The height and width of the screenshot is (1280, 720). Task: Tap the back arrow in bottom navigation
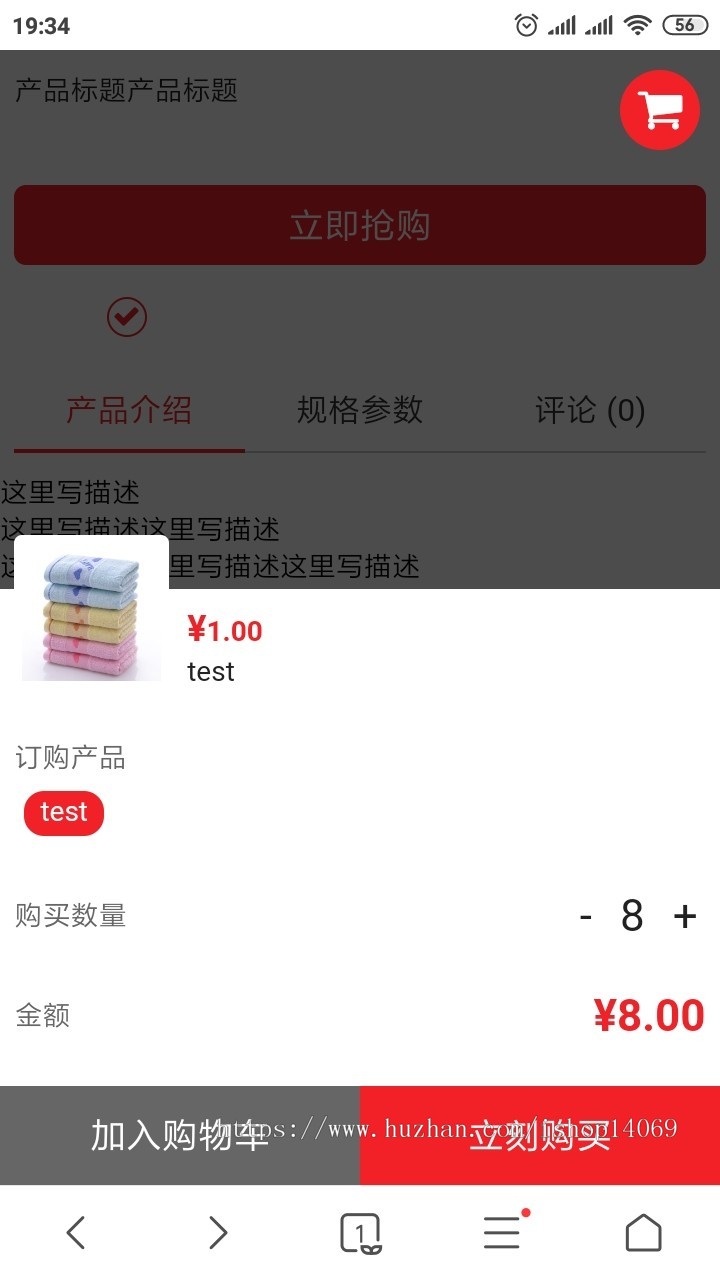pyautogui.click(x=75, y=1232)
